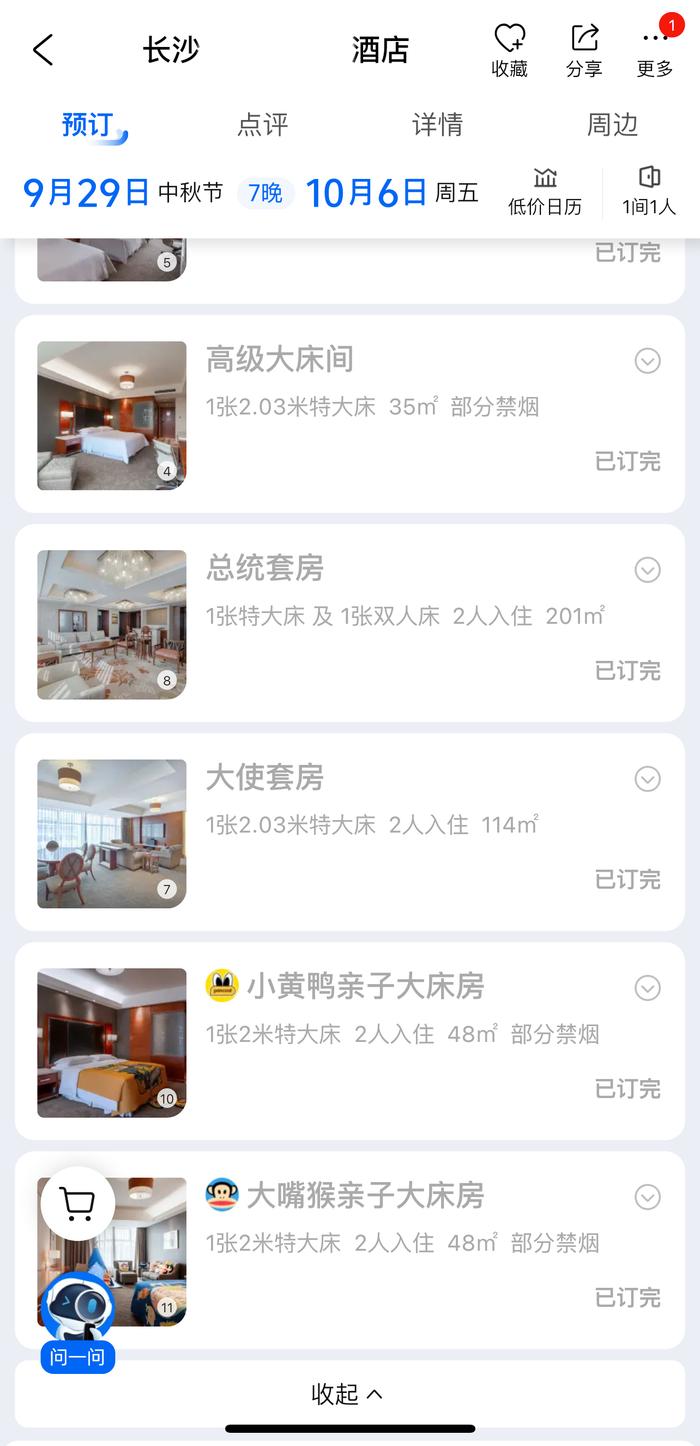Switch to the 点评 tab
Viewport: 700px width, 1446px height.
point(263,125)
